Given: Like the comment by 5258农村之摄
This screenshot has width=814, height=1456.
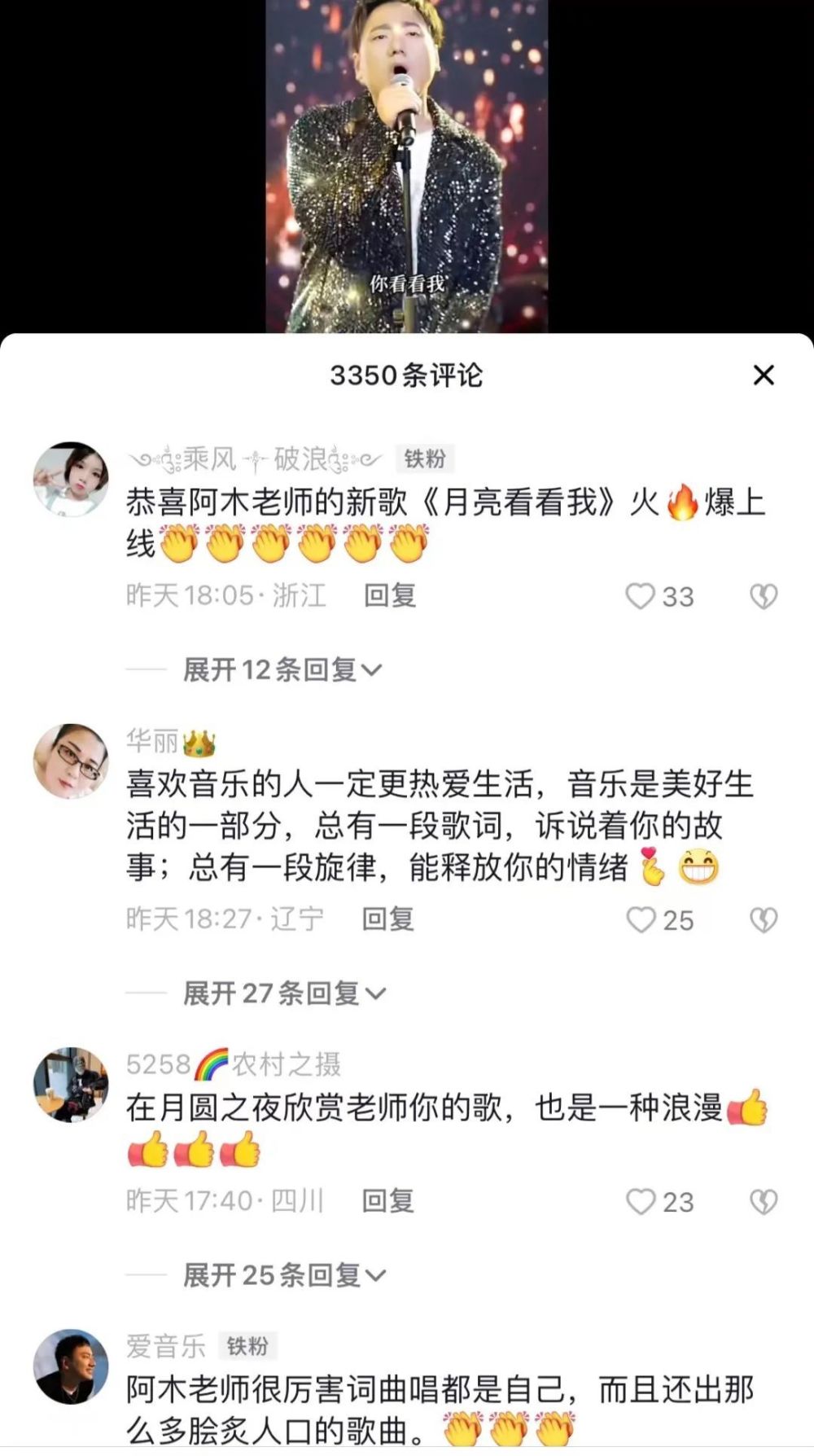Looking at the screenshot, I should 641,1201.
